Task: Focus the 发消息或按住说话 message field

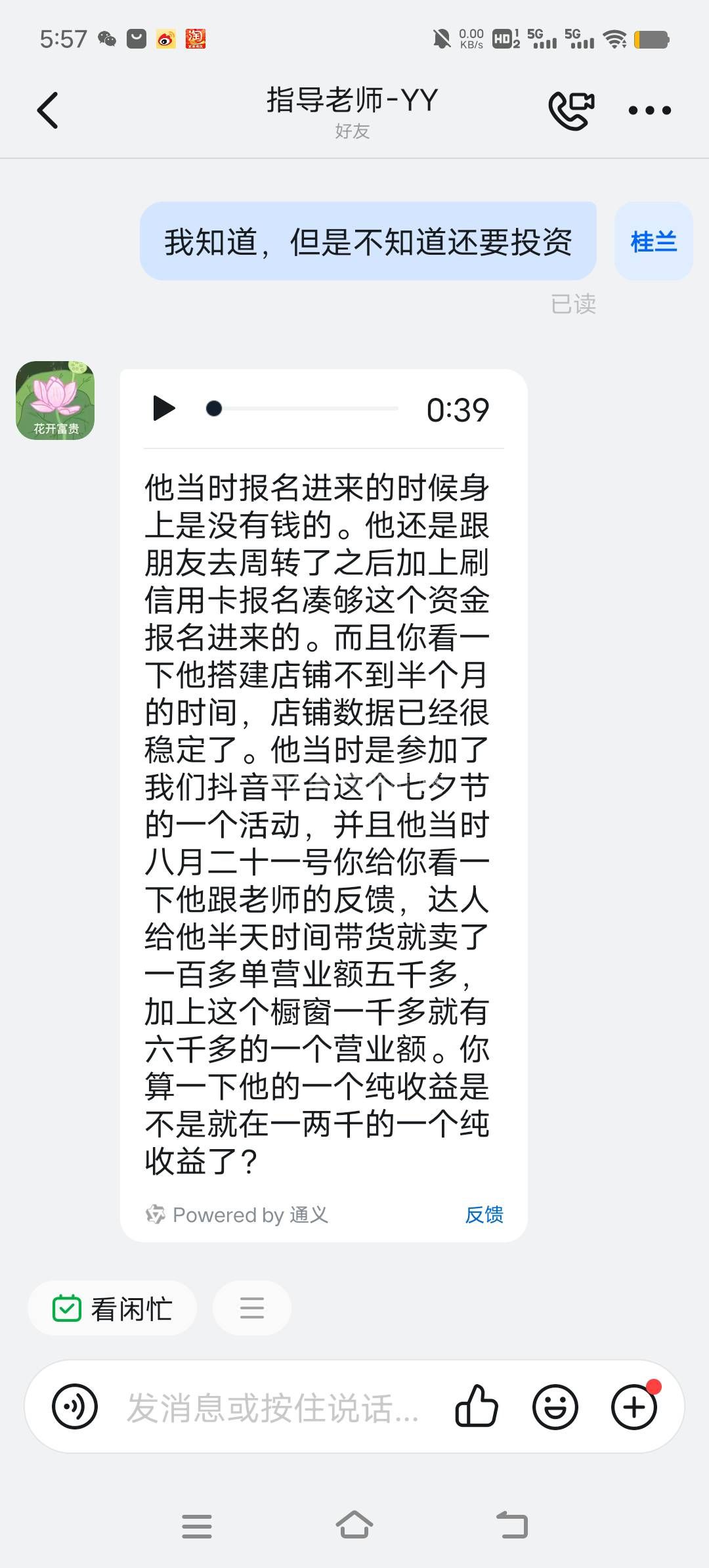Action: coord(272,1408)
